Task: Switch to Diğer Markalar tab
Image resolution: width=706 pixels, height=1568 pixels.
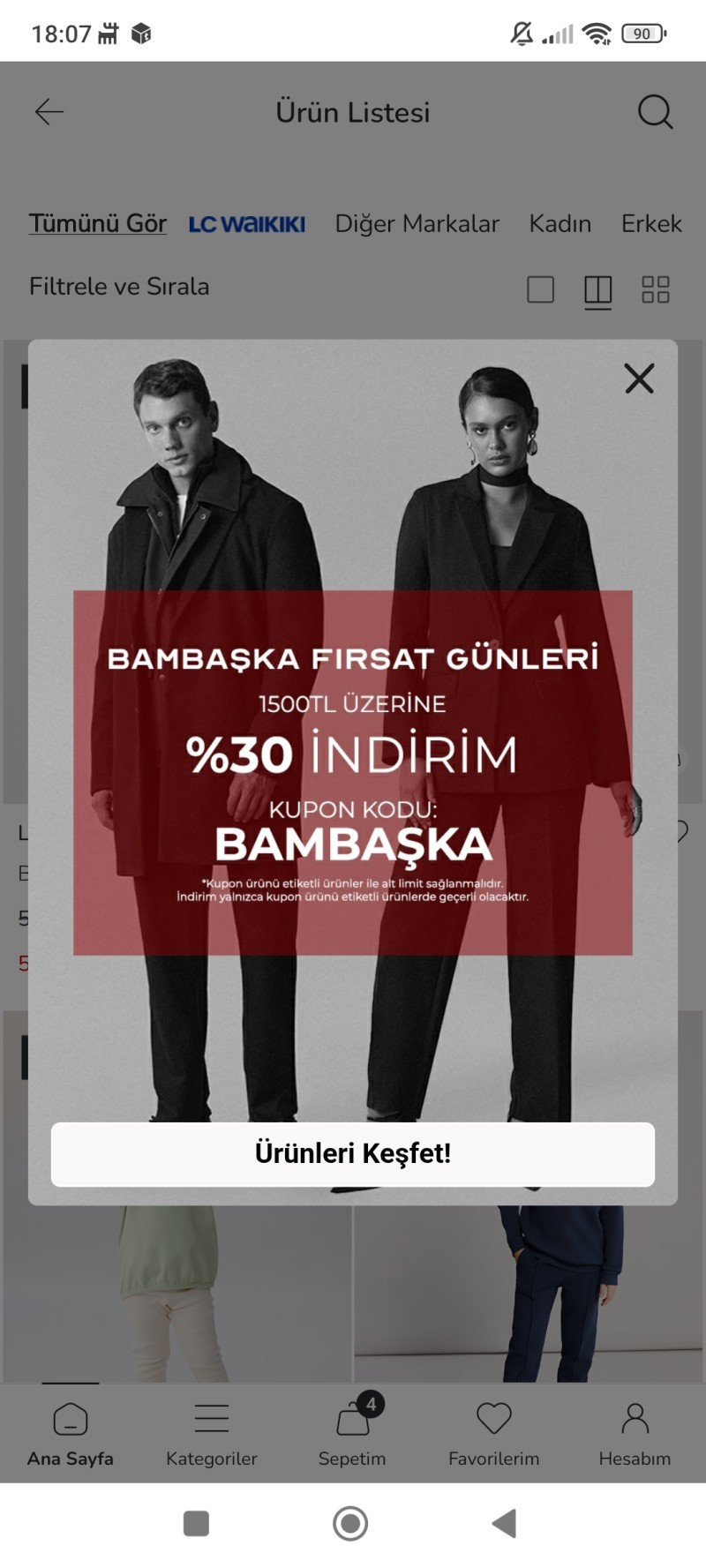Action: tap(417, 224)
